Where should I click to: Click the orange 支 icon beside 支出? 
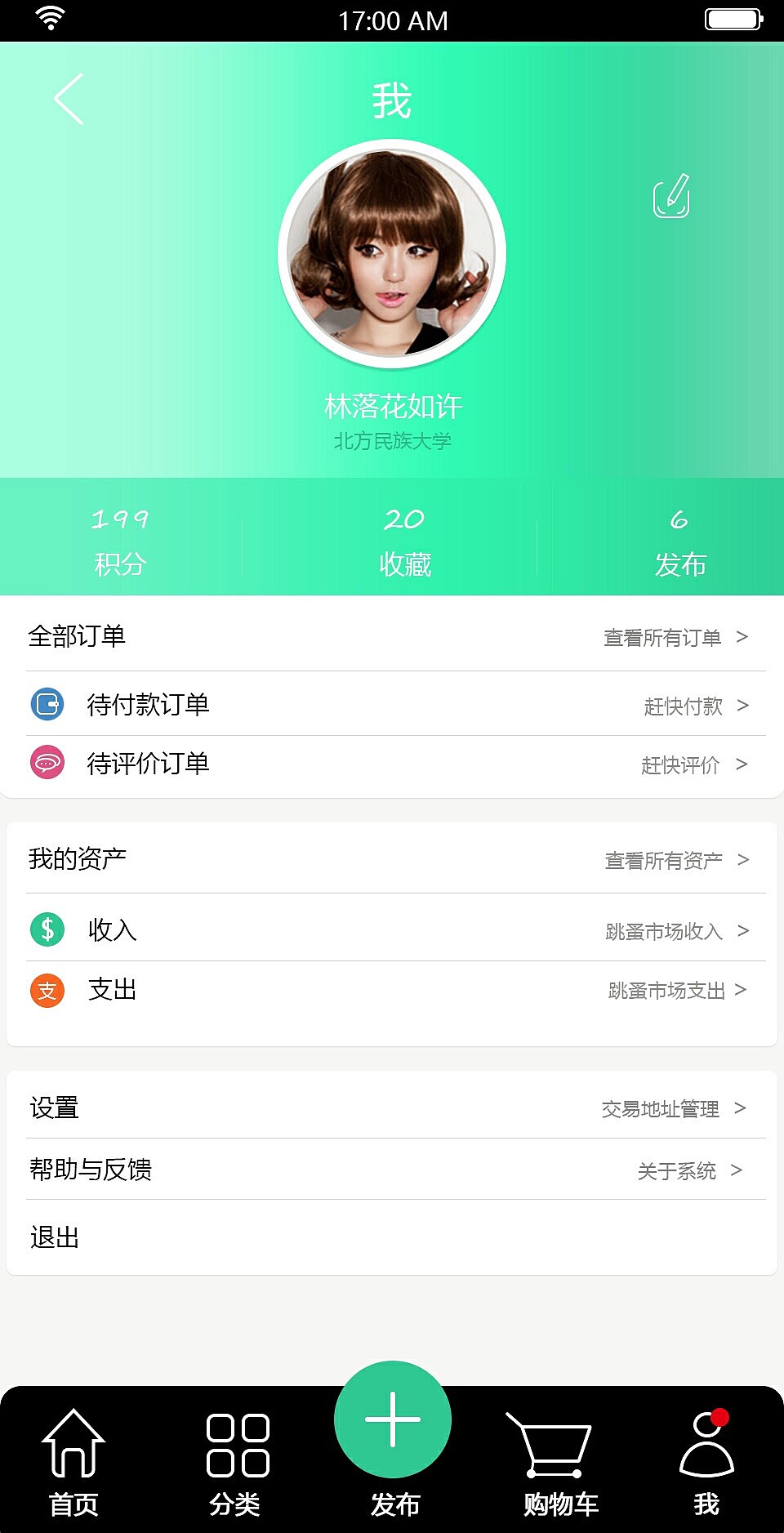tap(47, 990)
